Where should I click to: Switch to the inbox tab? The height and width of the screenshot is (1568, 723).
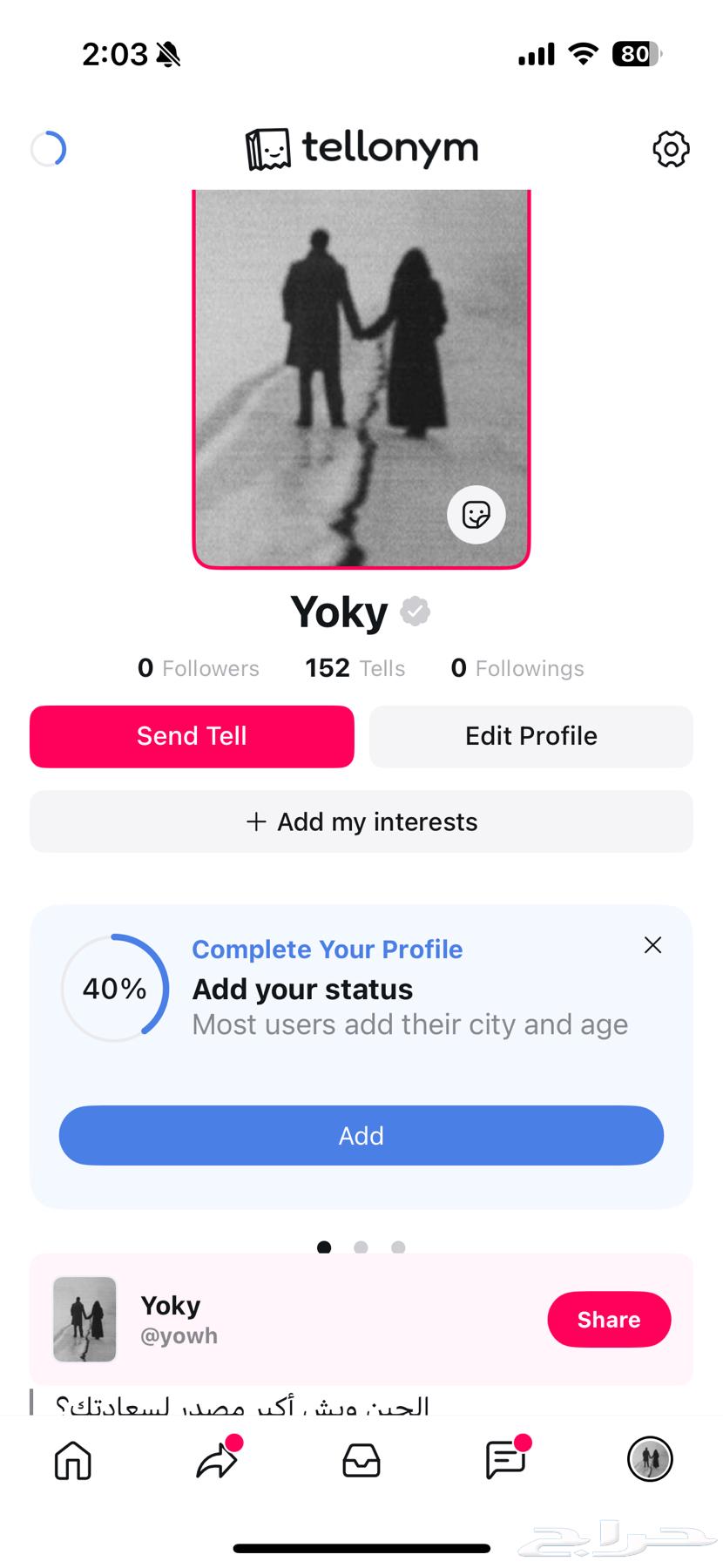361,1460
